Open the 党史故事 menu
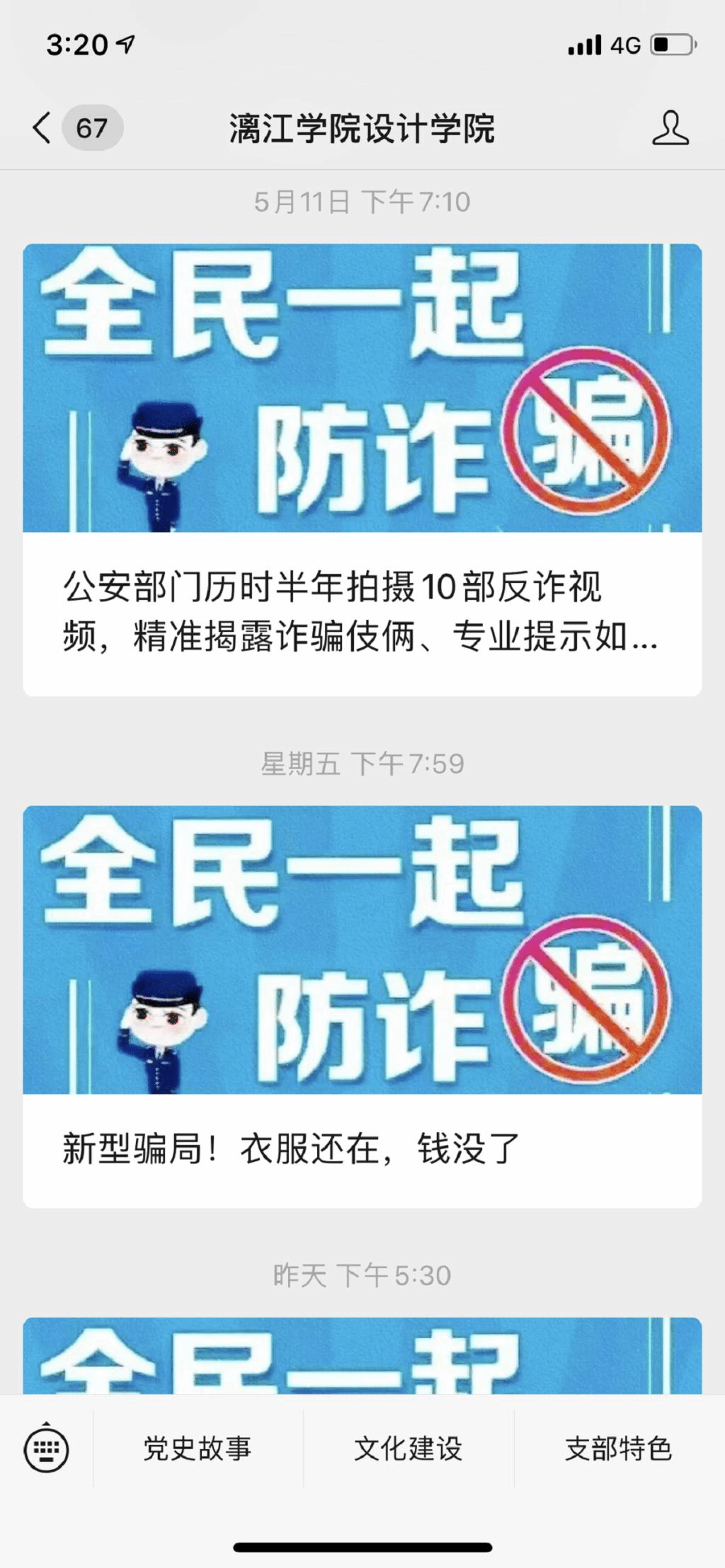The height and width of the screenshot is (1568, 725). tap(198, 1449)
